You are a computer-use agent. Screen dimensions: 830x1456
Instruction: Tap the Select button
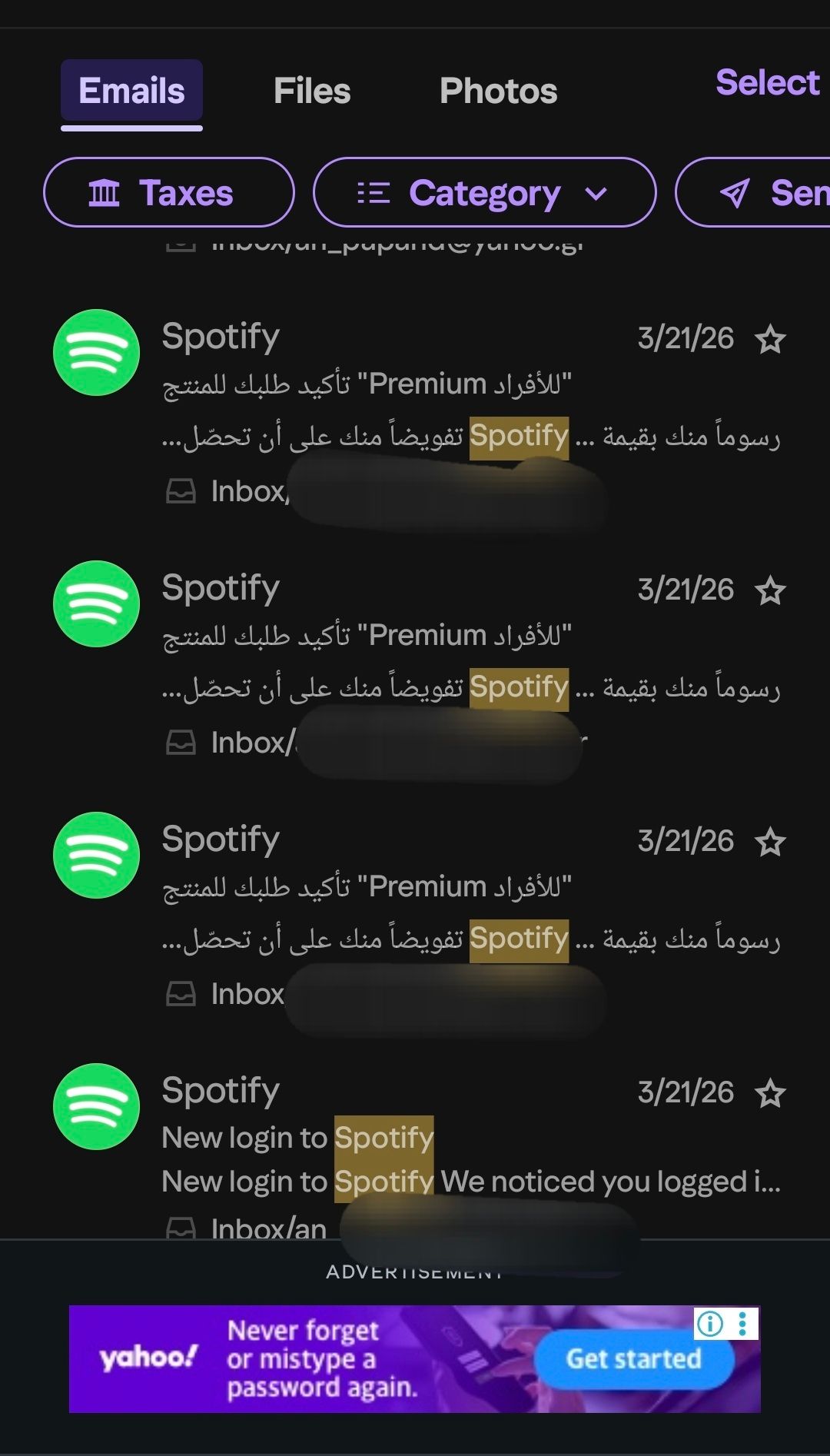click(767, 82)
